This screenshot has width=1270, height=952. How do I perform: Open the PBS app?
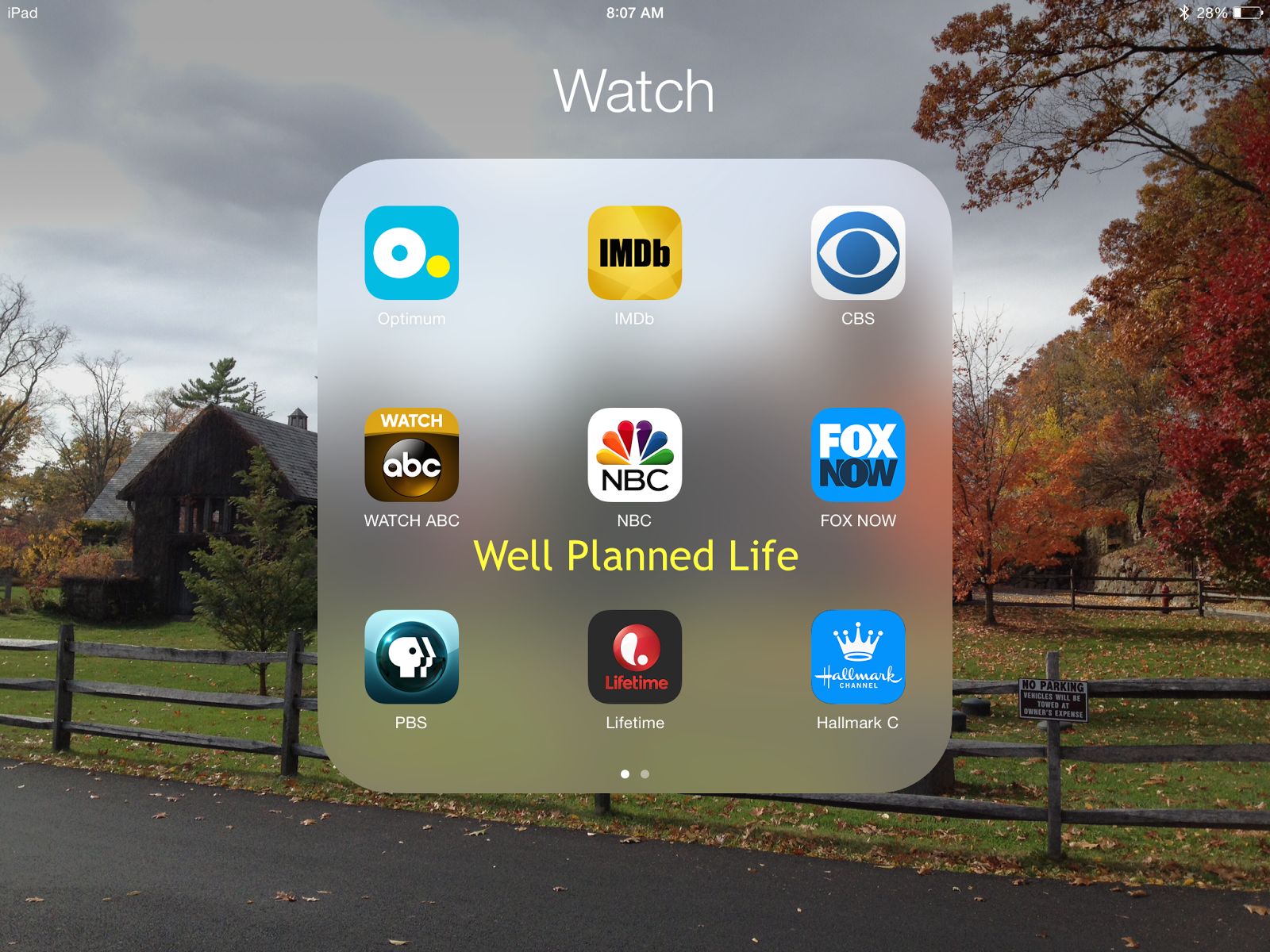point(411,657)
